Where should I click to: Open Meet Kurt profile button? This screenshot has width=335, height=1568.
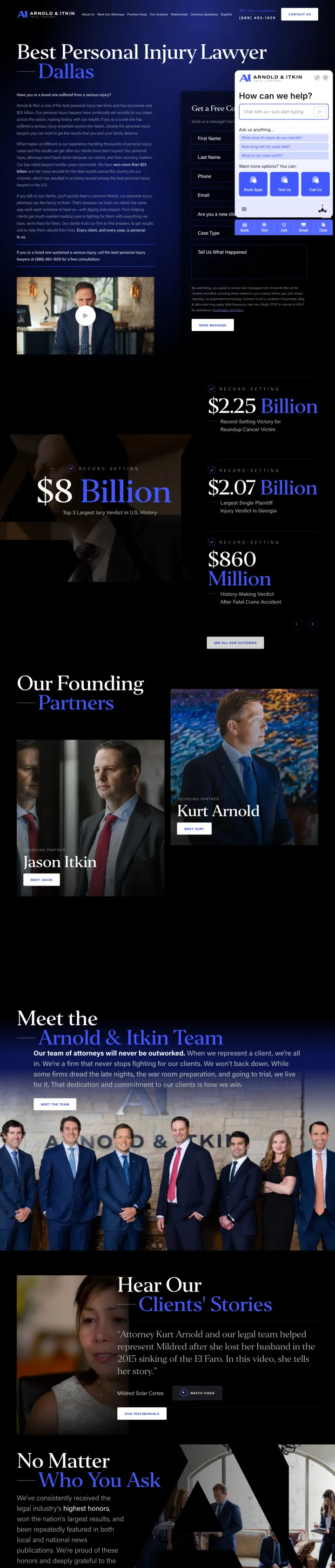[x=194, y=828]
